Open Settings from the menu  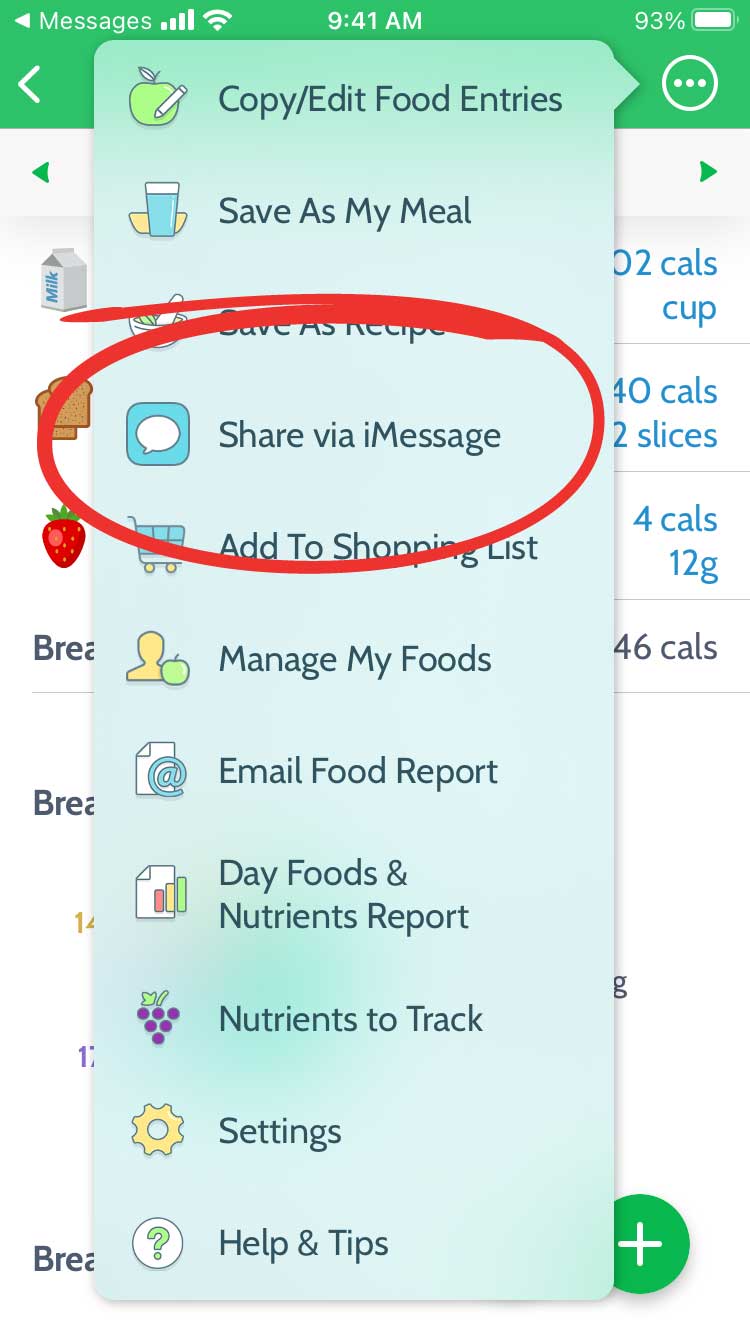click(280, 1131)
